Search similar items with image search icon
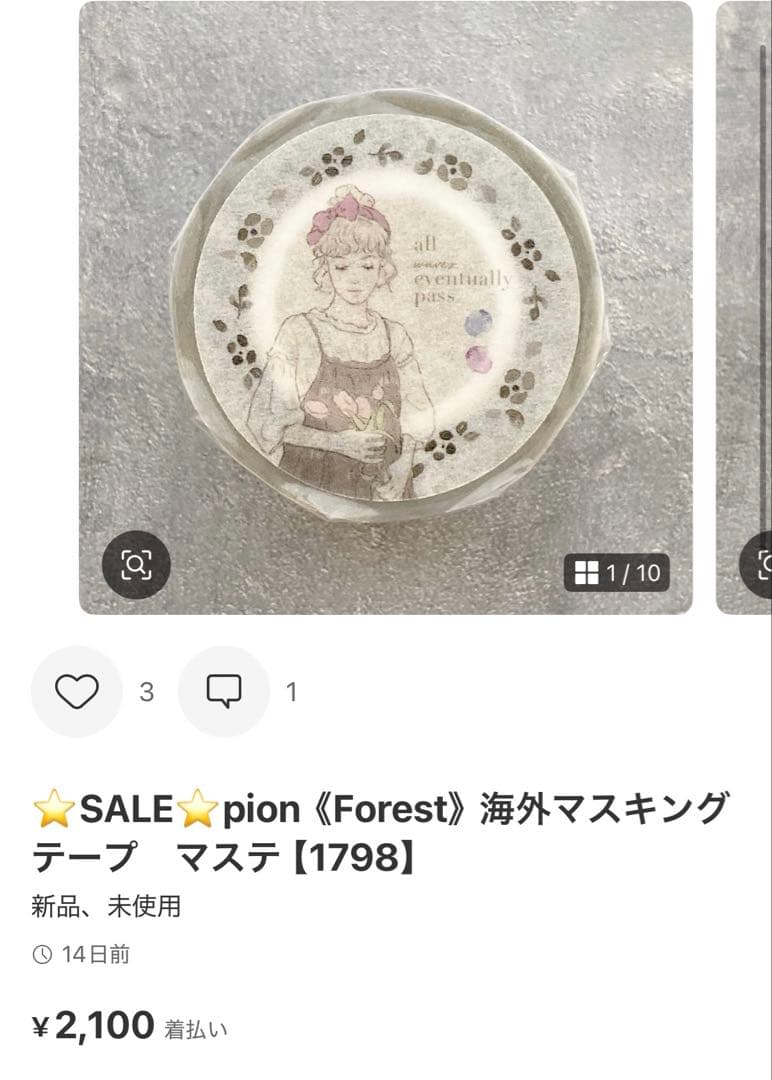 click(137, 565)
